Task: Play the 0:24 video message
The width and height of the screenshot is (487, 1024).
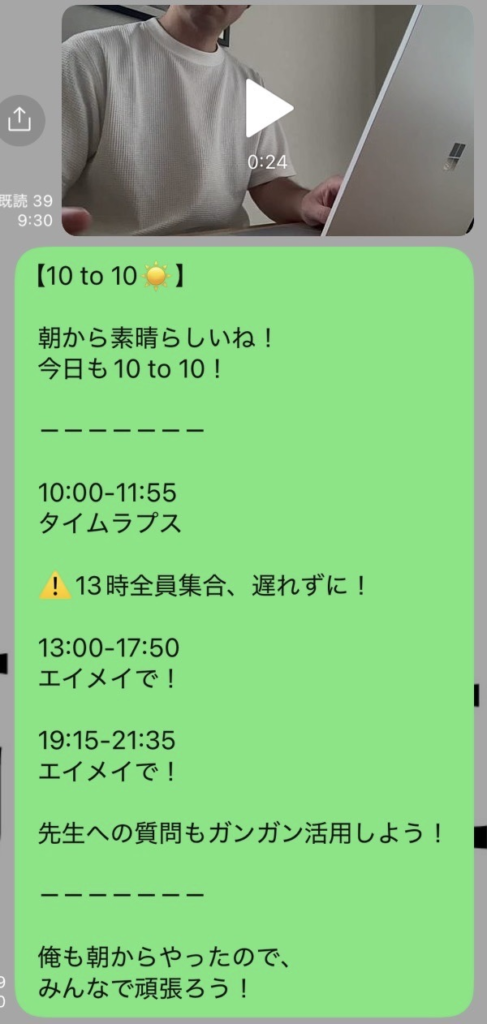Action: [x=268, y=109]
